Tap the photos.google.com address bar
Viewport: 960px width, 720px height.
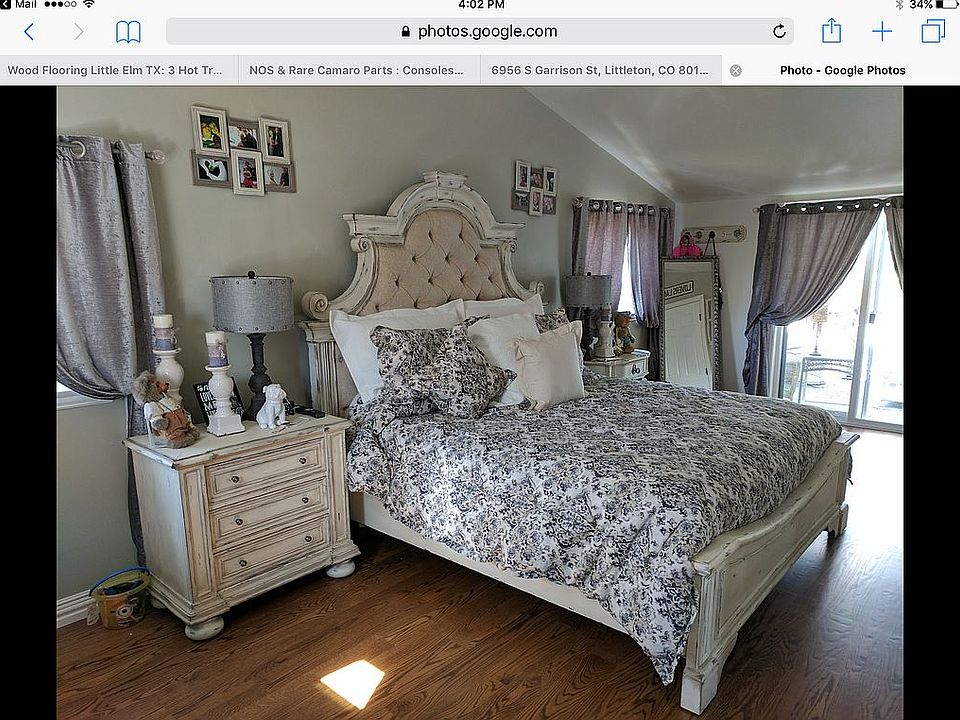[478, 31]
